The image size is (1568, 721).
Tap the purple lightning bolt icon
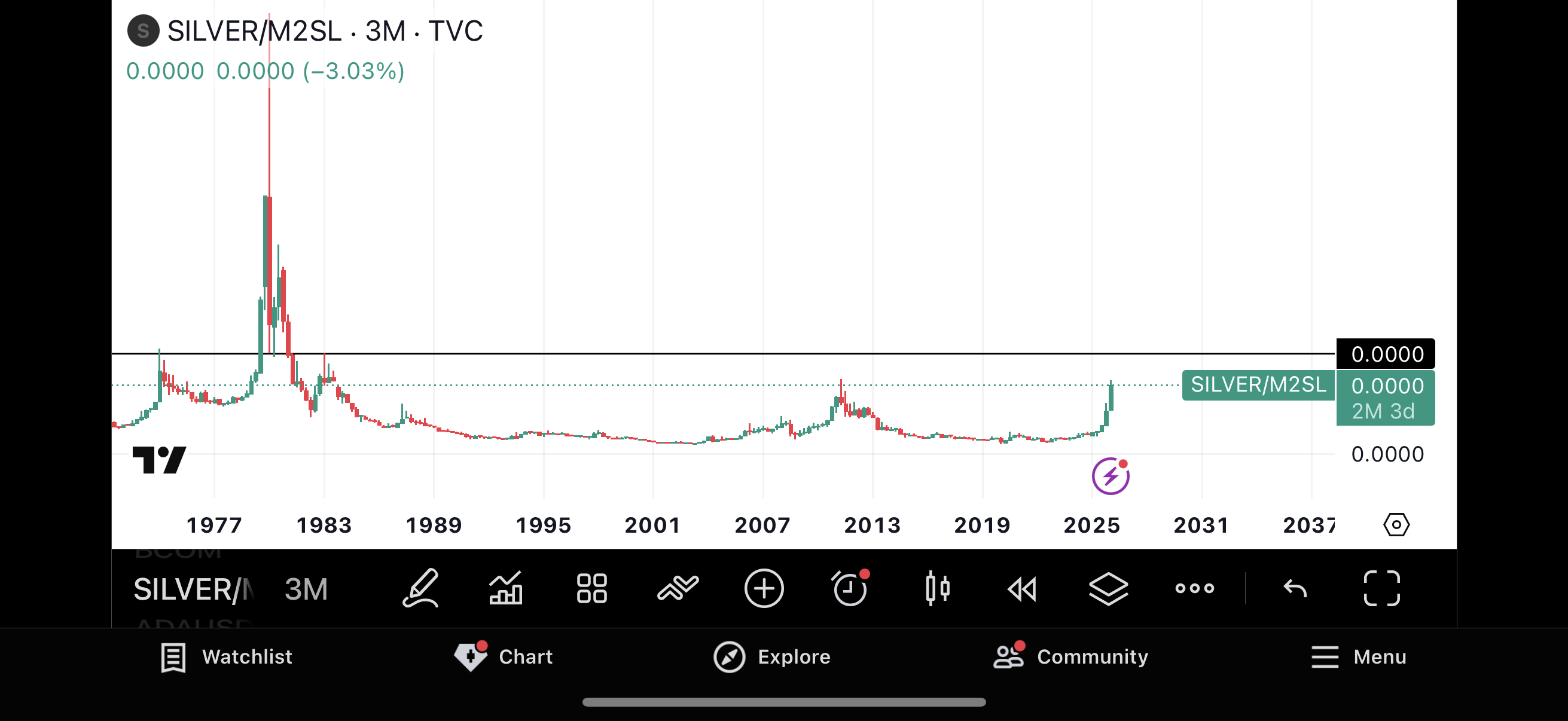(1111, 476)
